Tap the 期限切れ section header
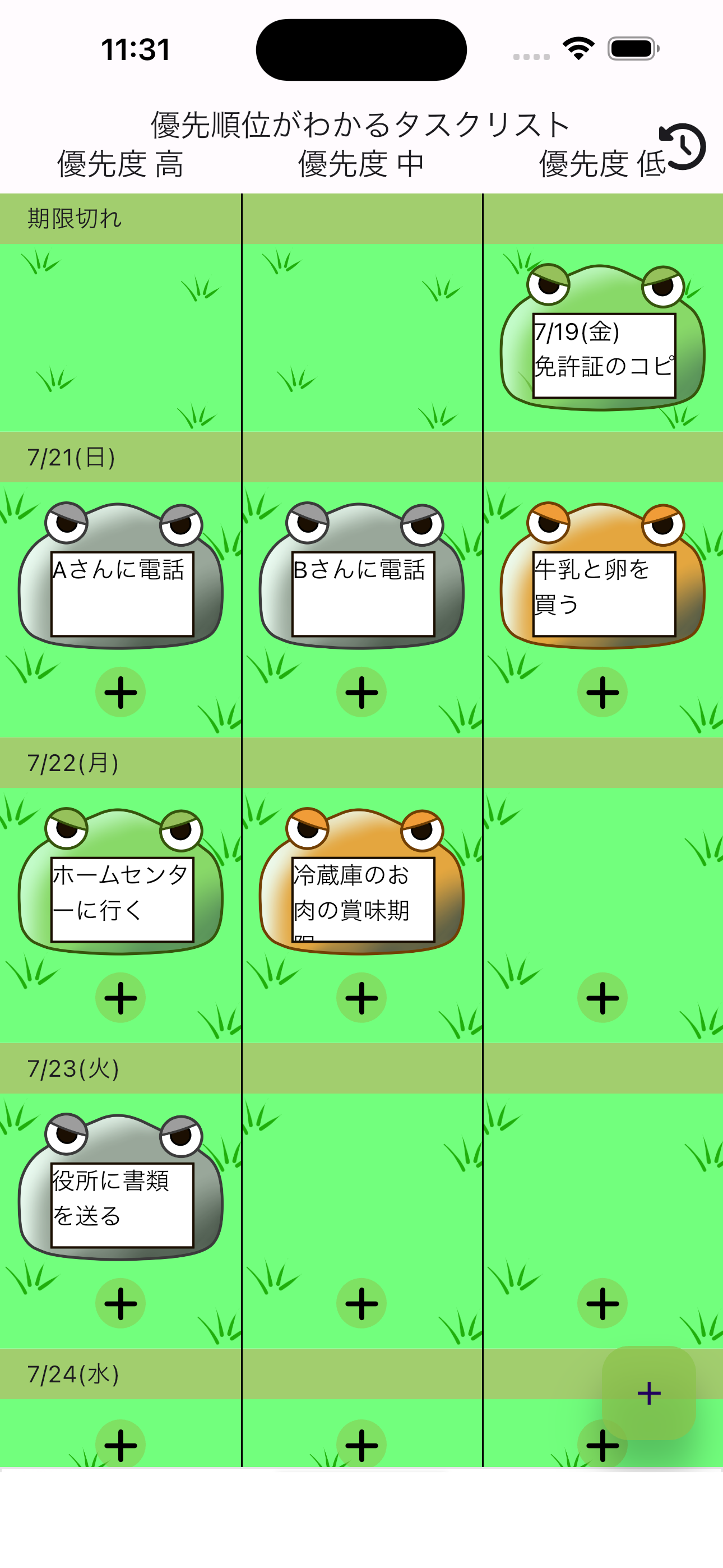Viewport: 723px width, 1568px height. (x=74, y=219)
